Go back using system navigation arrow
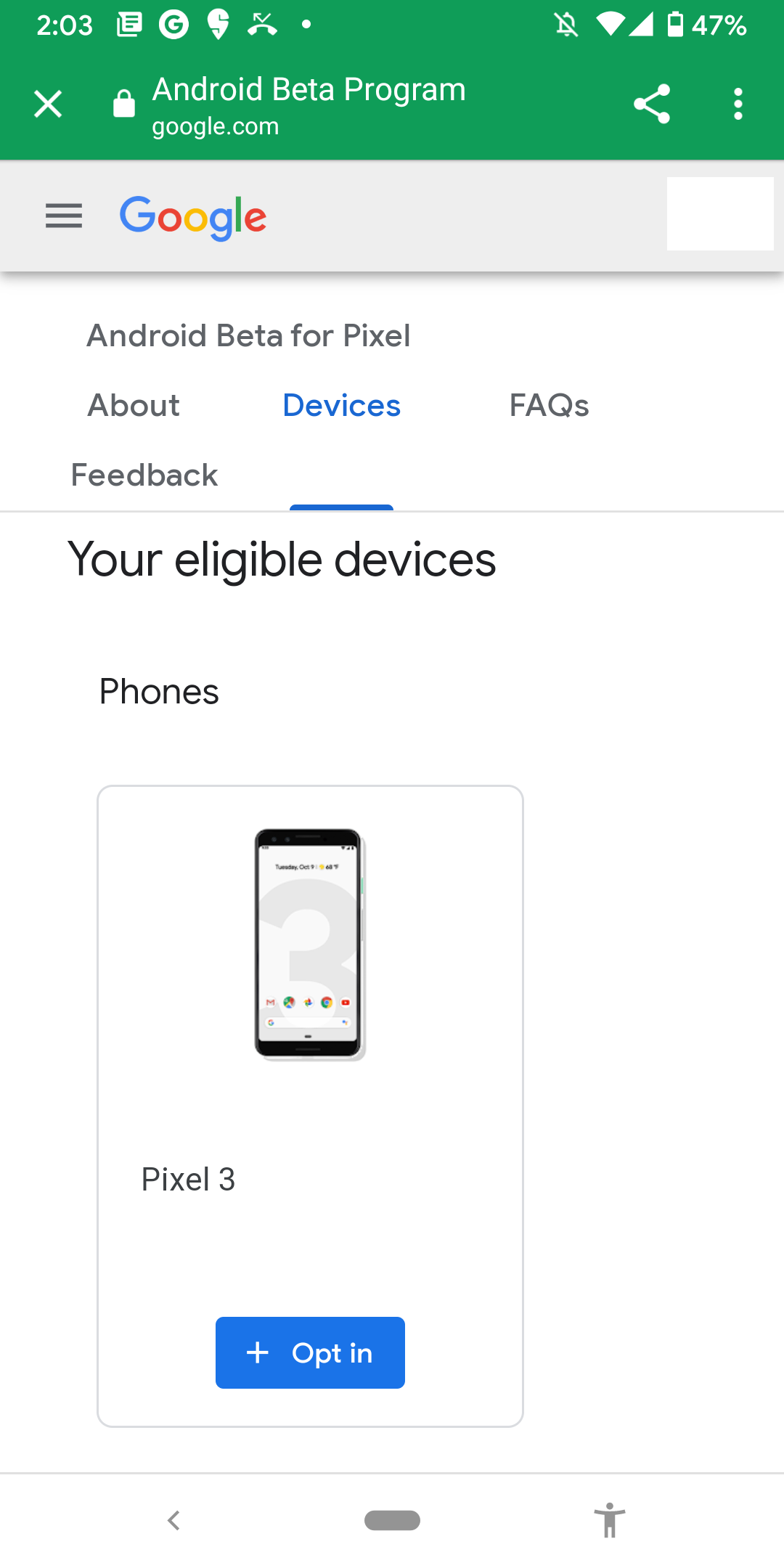This screenshot has width=784, height=1568. [173, 1520]
